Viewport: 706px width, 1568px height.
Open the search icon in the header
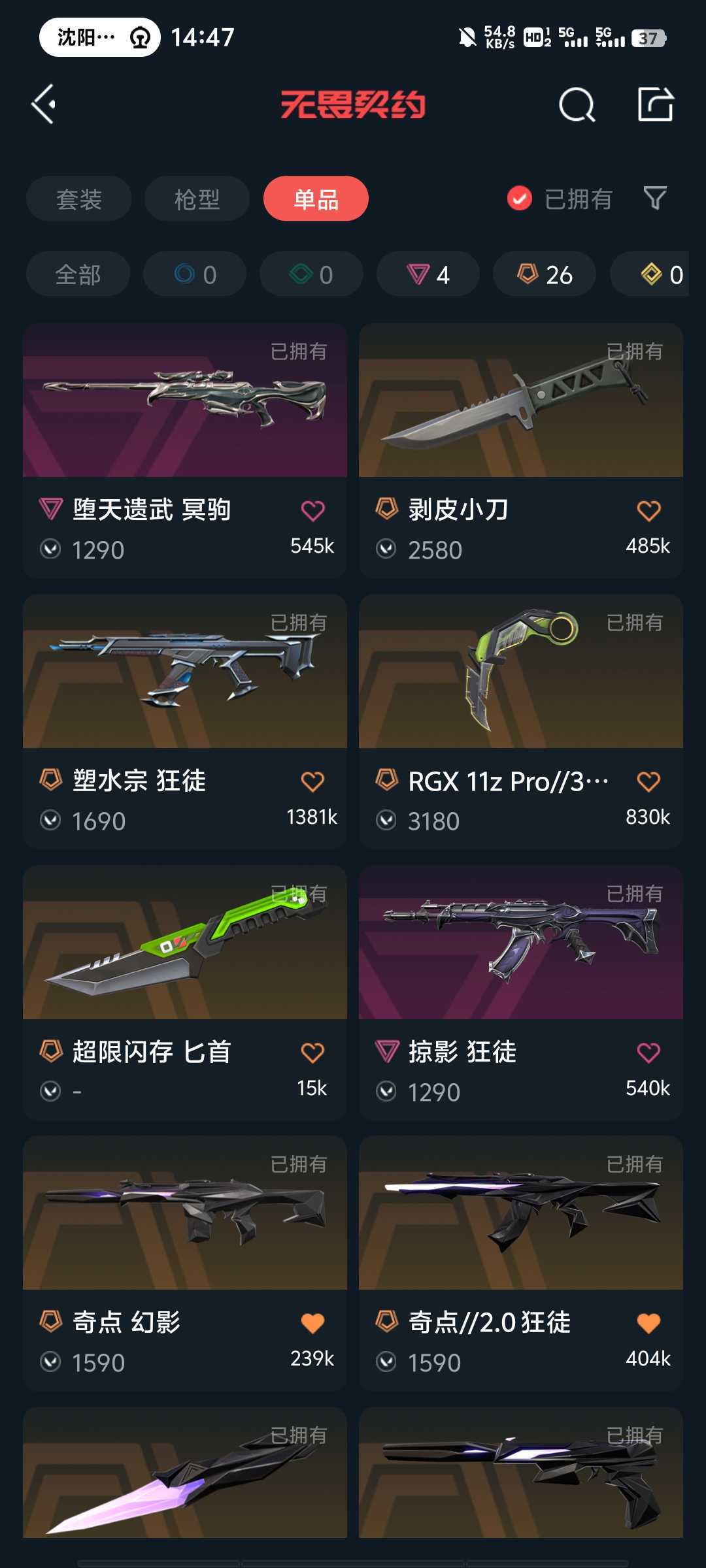[577, 105]
